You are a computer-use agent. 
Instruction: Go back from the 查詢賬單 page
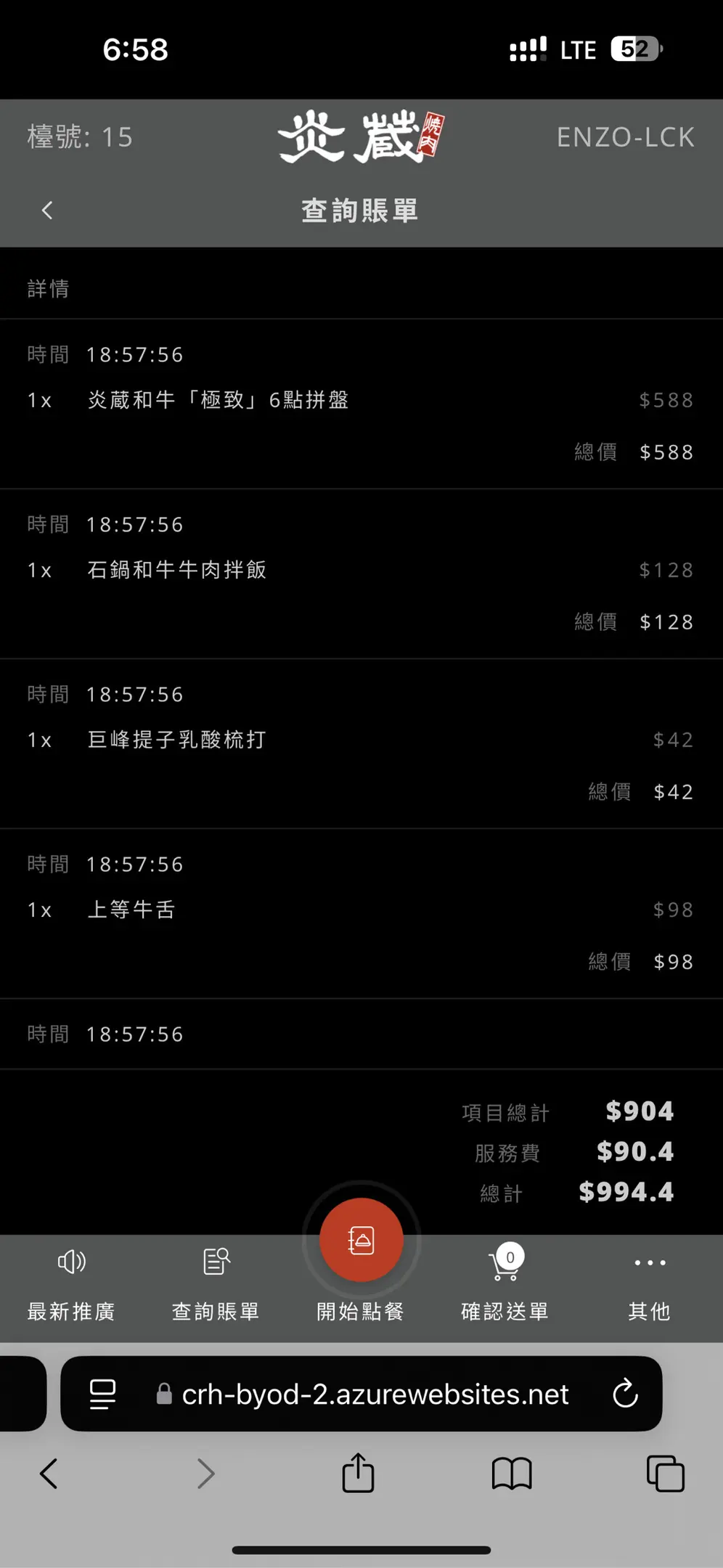48,211
